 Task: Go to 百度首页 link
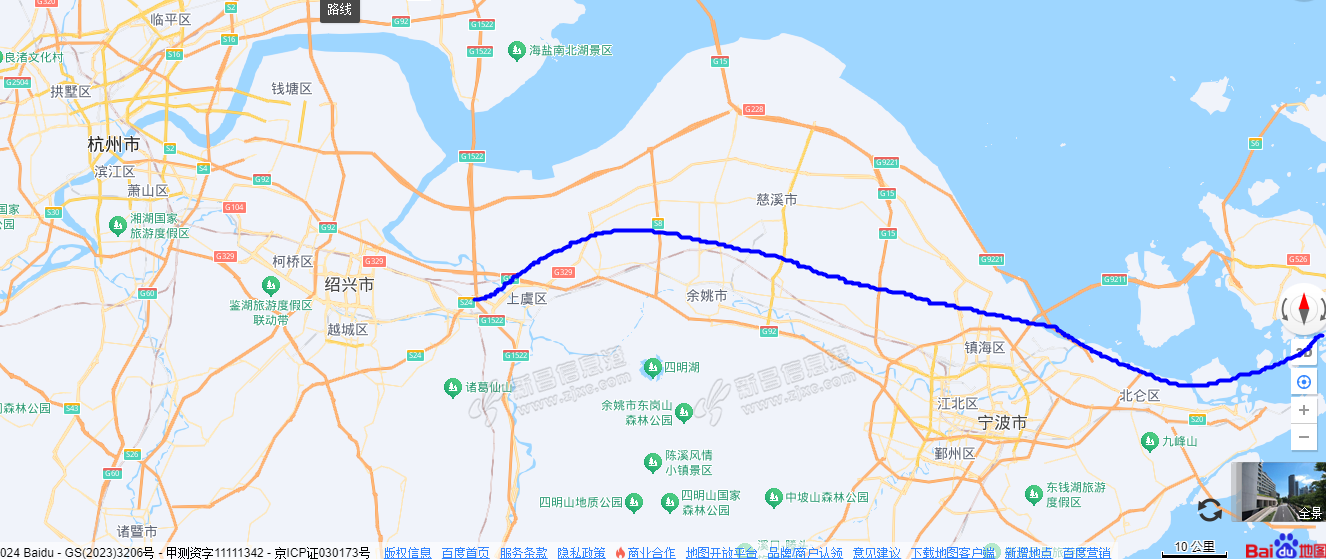466,552
